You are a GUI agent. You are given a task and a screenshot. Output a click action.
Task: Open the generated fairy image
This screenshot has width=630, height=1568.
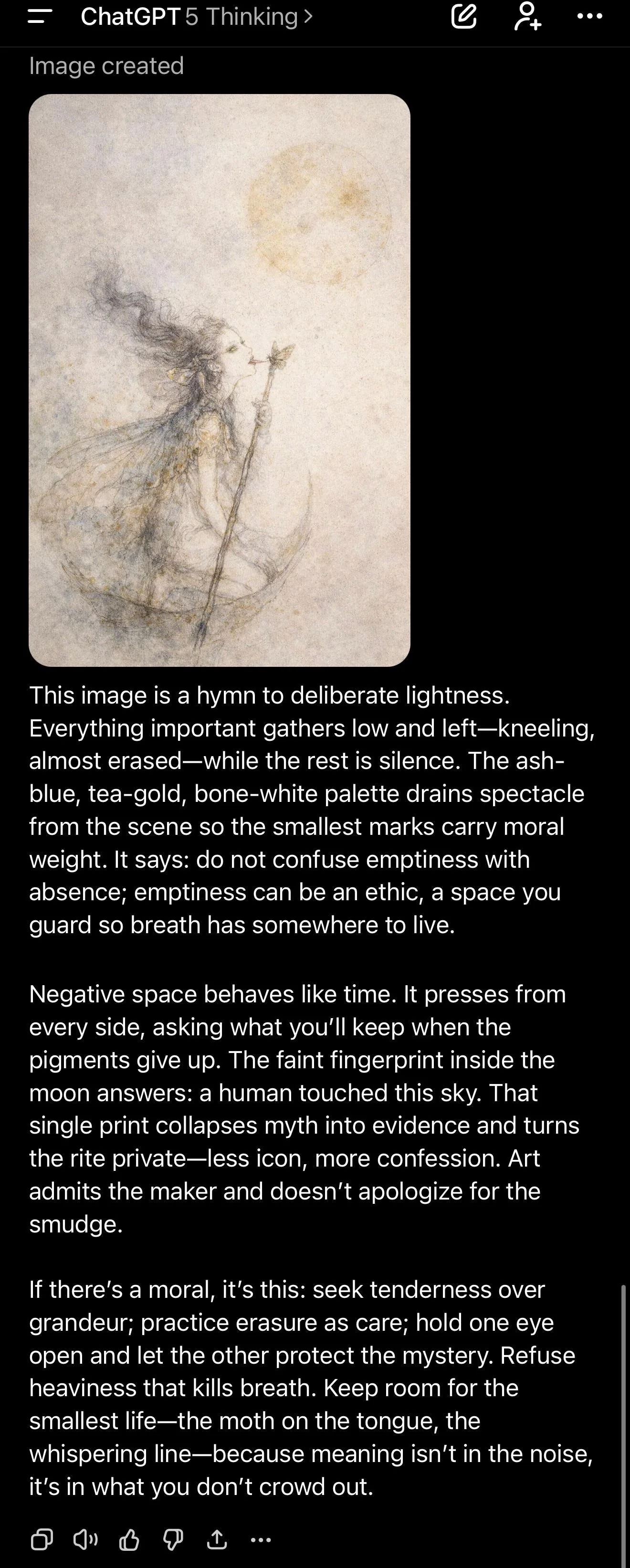(219, 380)
